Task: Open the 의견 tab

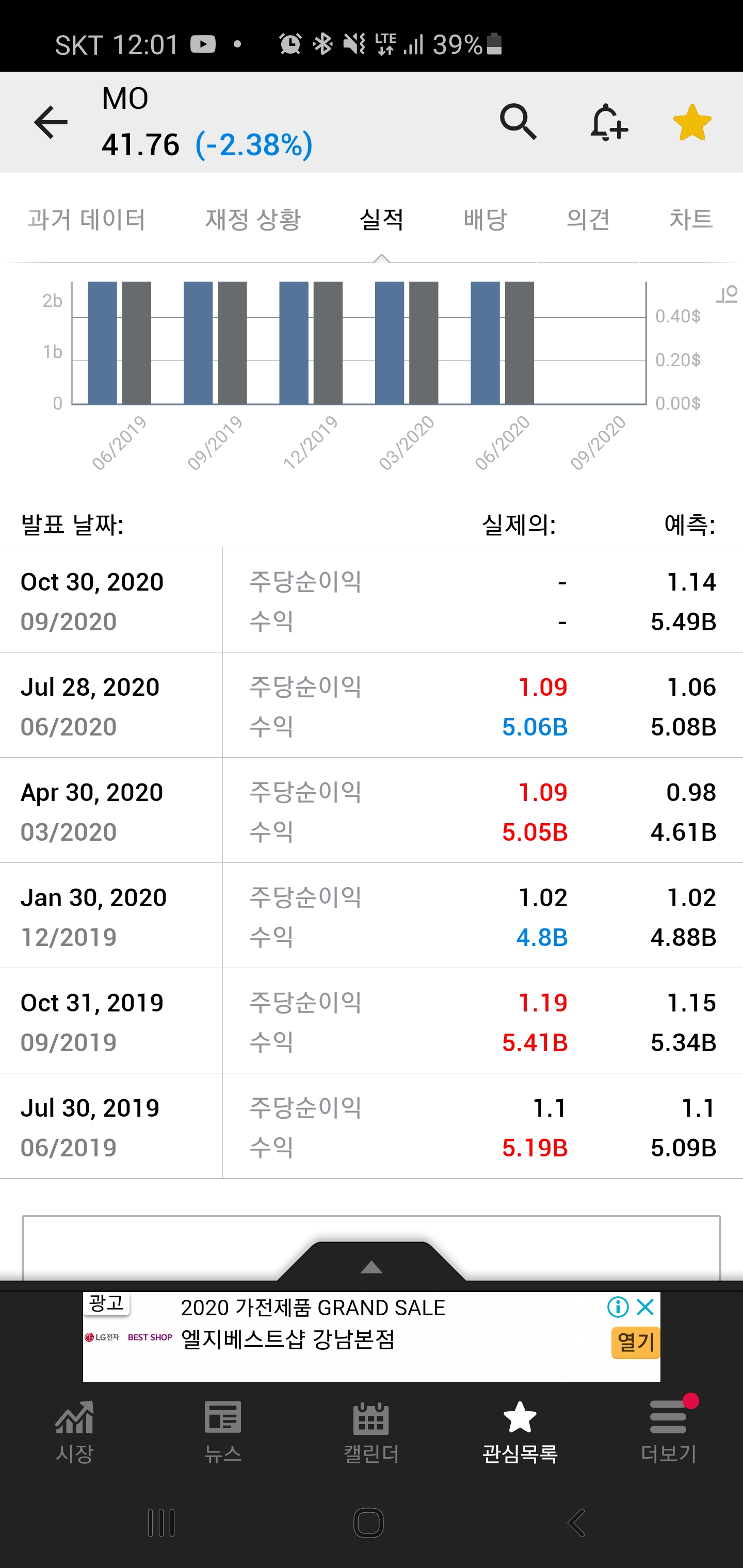Action: [x=588, y=219]
